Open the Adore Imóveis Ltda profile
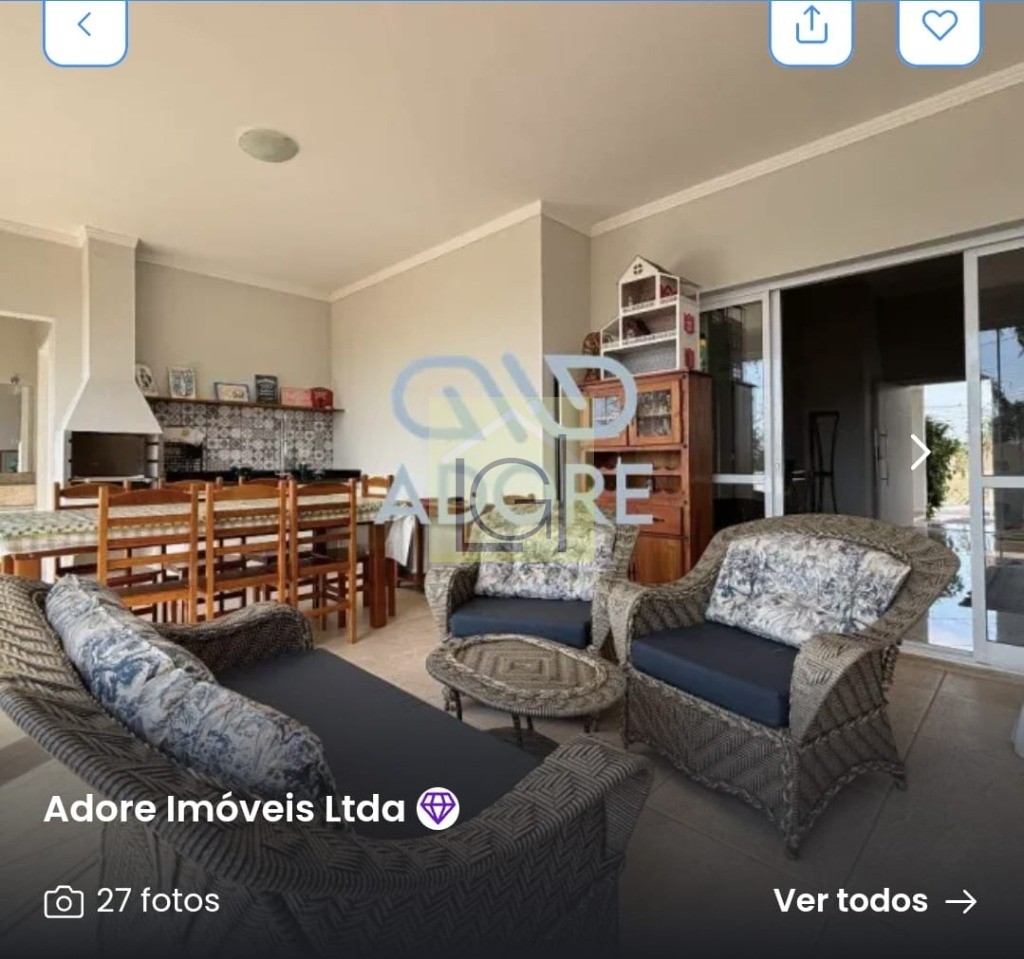1024x959 pixels. [224, 809]
